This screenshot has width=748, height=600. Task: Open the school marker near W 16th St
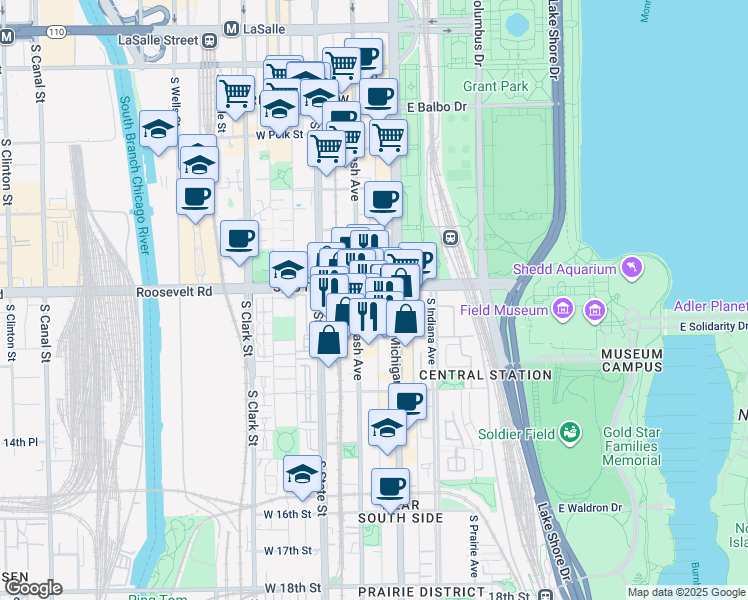point(302,475)
